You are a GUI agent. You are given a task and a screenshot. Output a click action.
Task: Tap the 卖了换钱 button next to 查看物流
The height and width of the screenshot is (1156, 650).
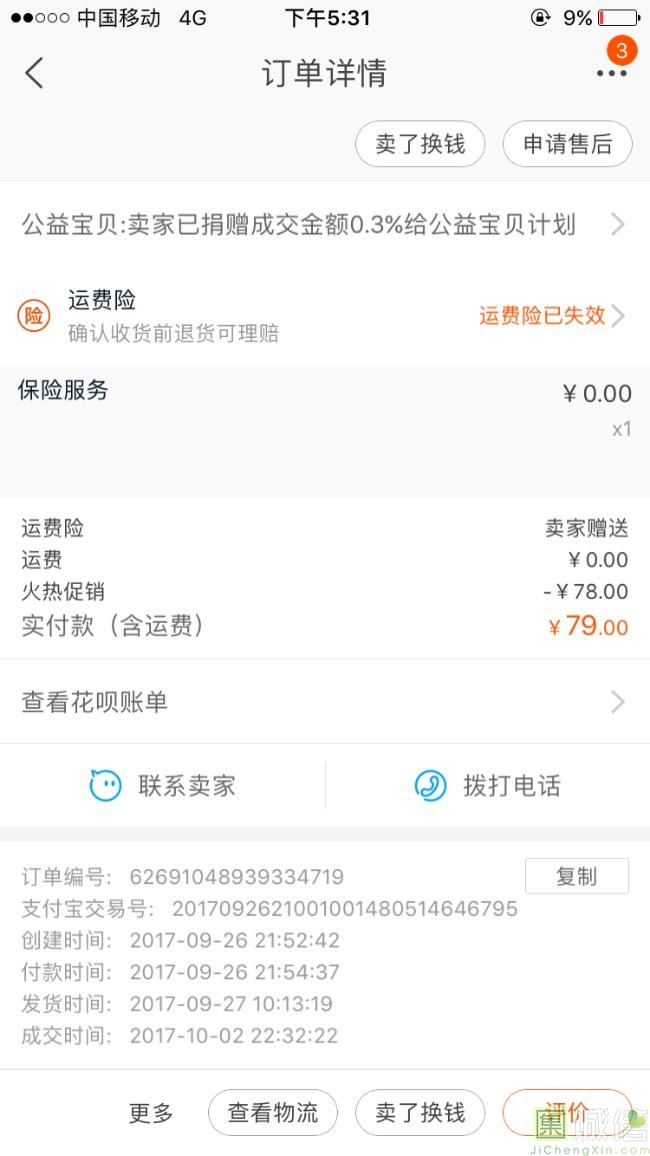pyautogui.click(x=420, y=1113)
